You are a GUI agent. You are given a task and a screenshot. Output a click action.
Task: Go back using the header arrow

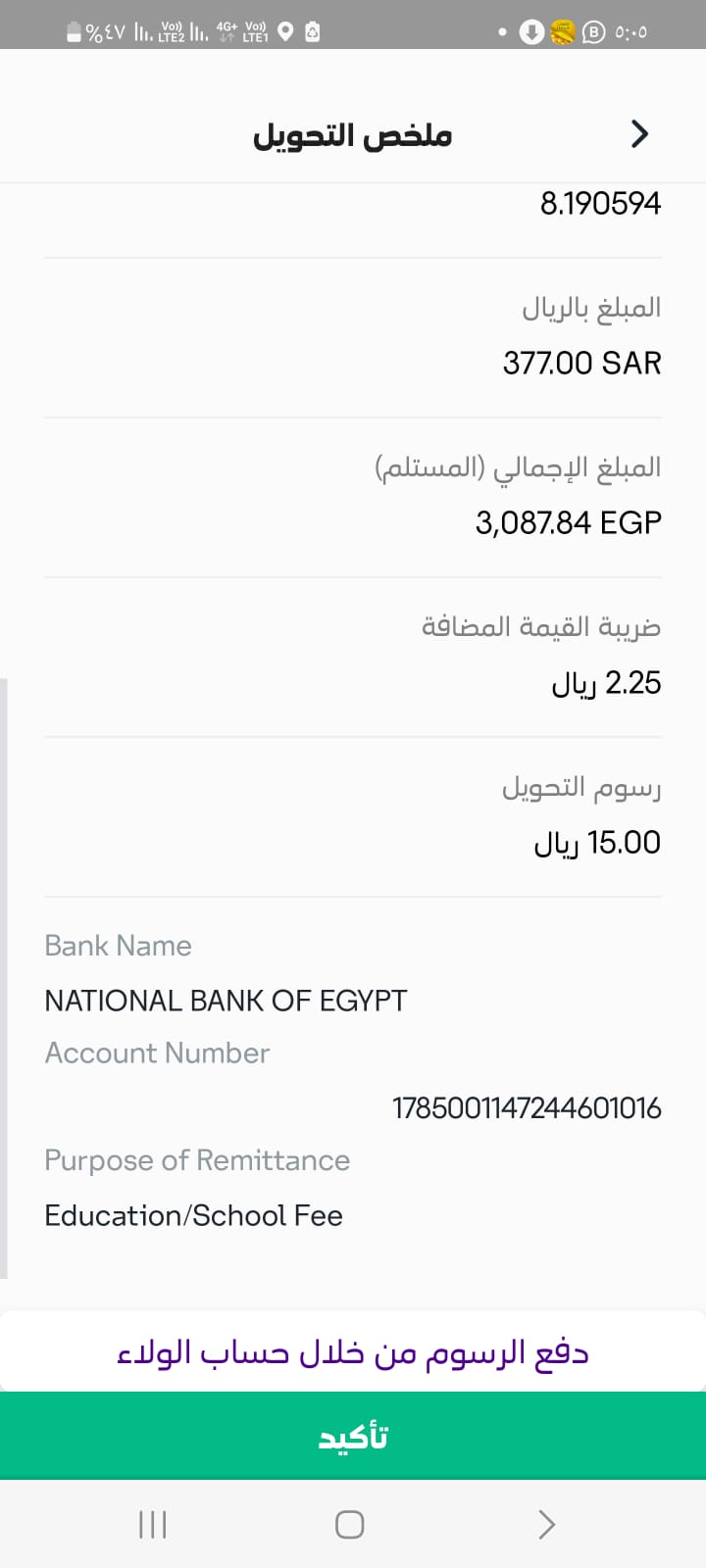[x=639, y=134]
